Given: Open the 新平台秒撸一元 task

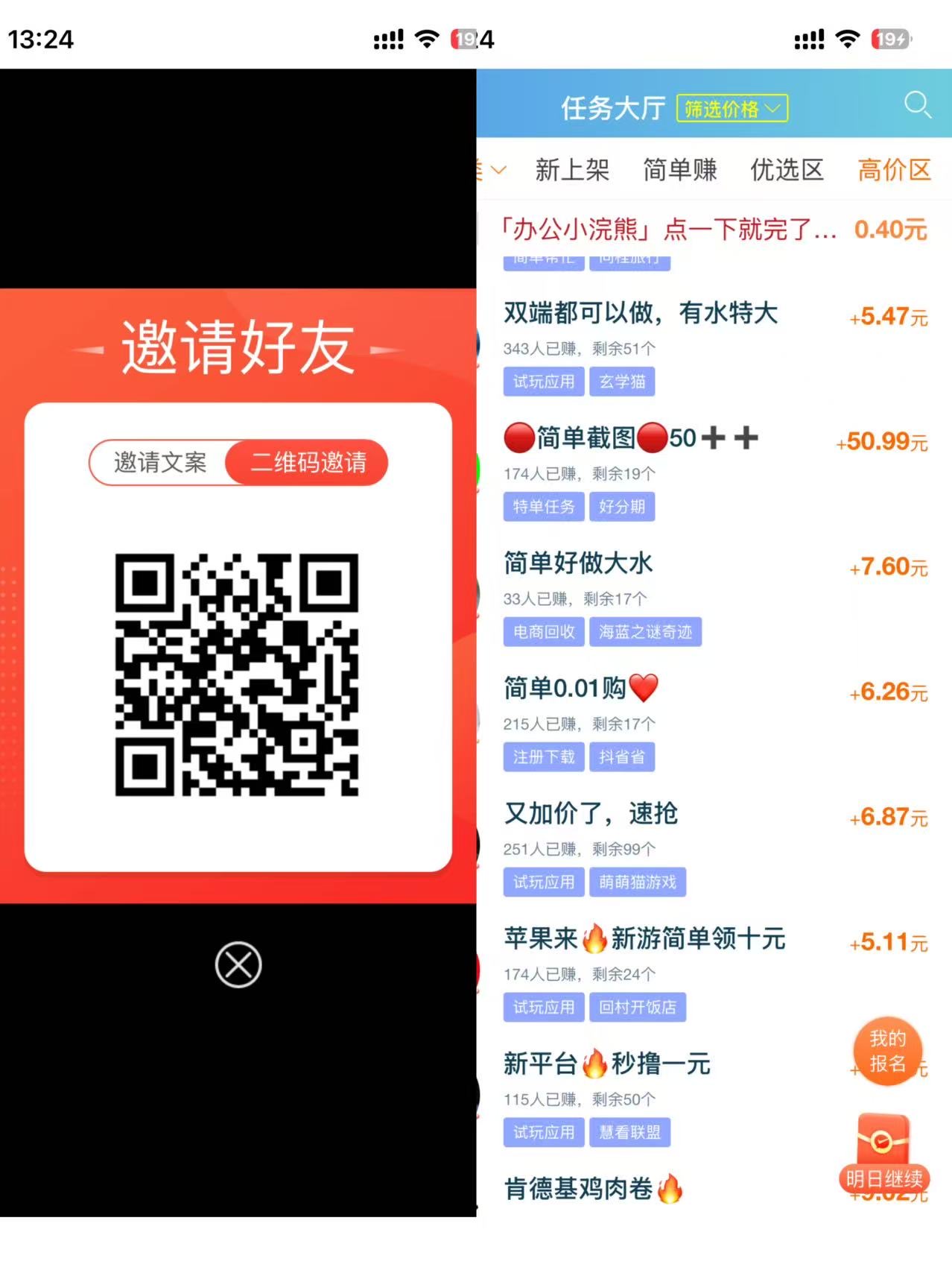Looking at the screenshot, I should (607, 1064).
